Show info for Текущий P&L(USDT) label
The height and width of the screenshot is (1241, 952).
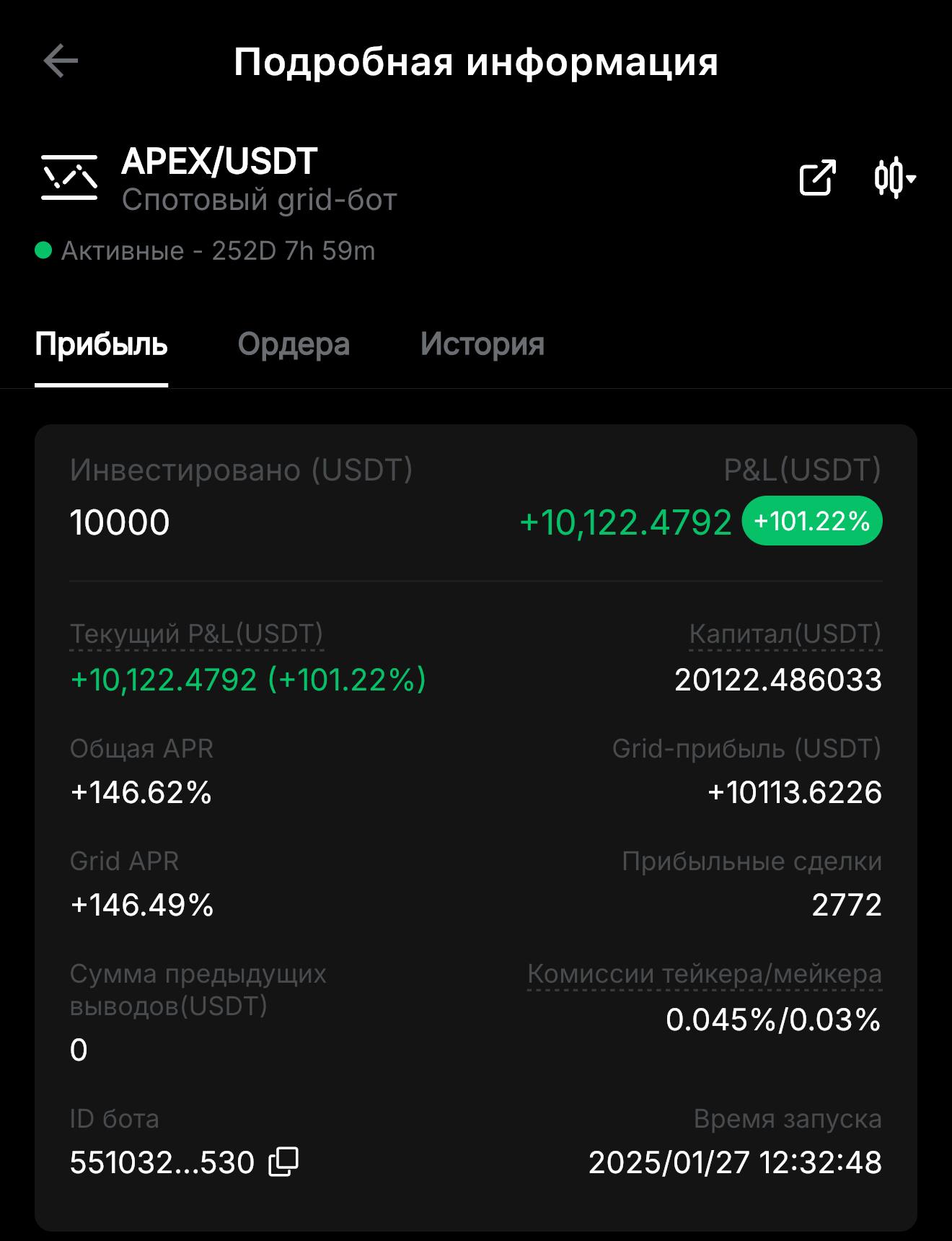pos(196,634)
